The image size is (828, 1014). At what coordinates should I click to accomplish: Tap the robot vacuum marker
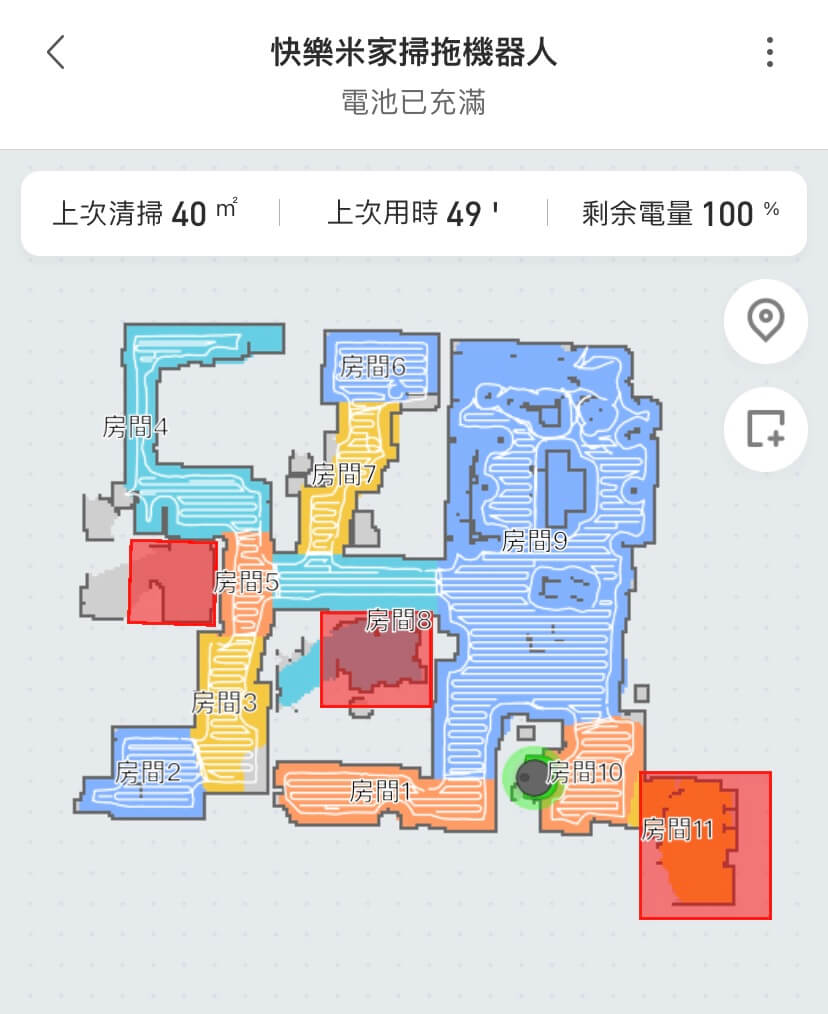(534, 776)
